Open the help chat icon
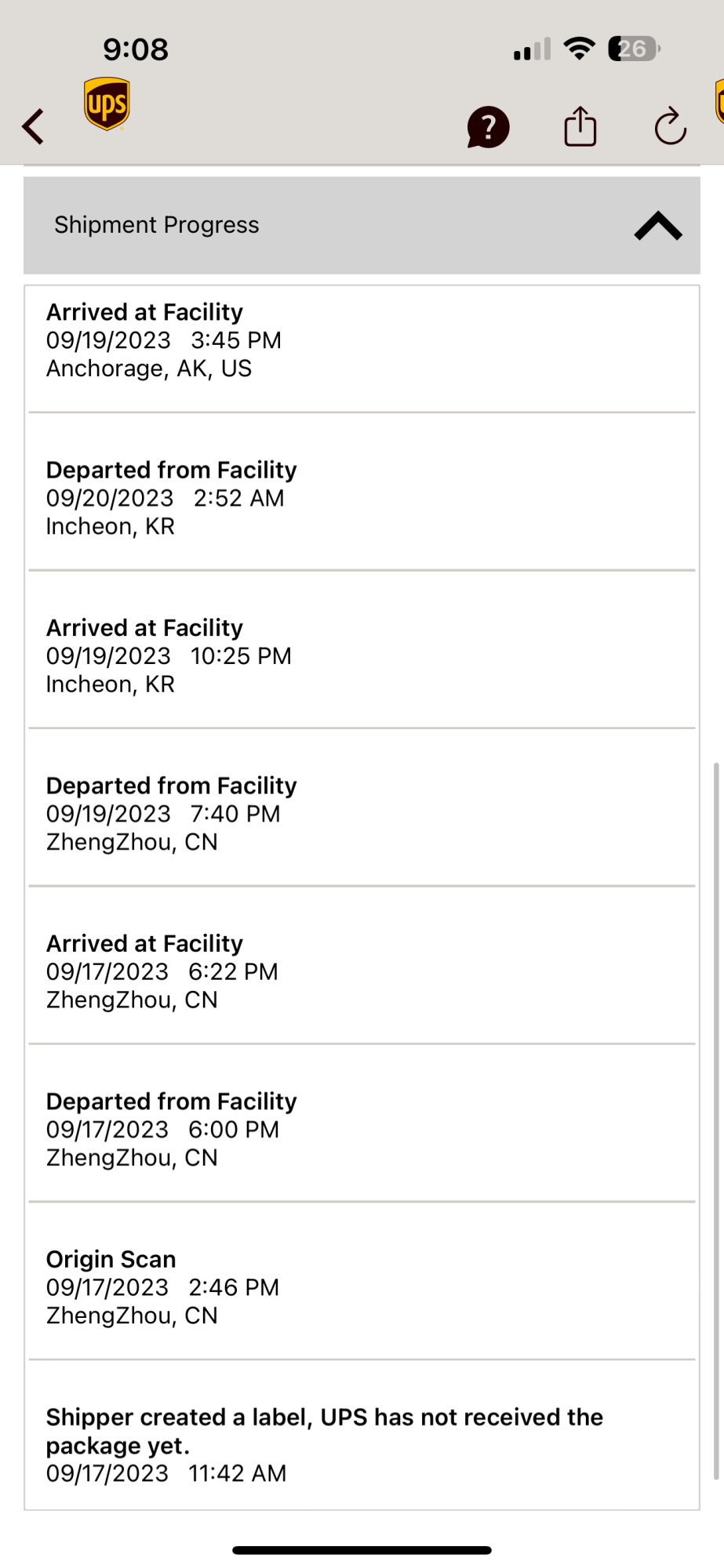The height and width of the screenshot is (1568, 724). tap(488, 127)
